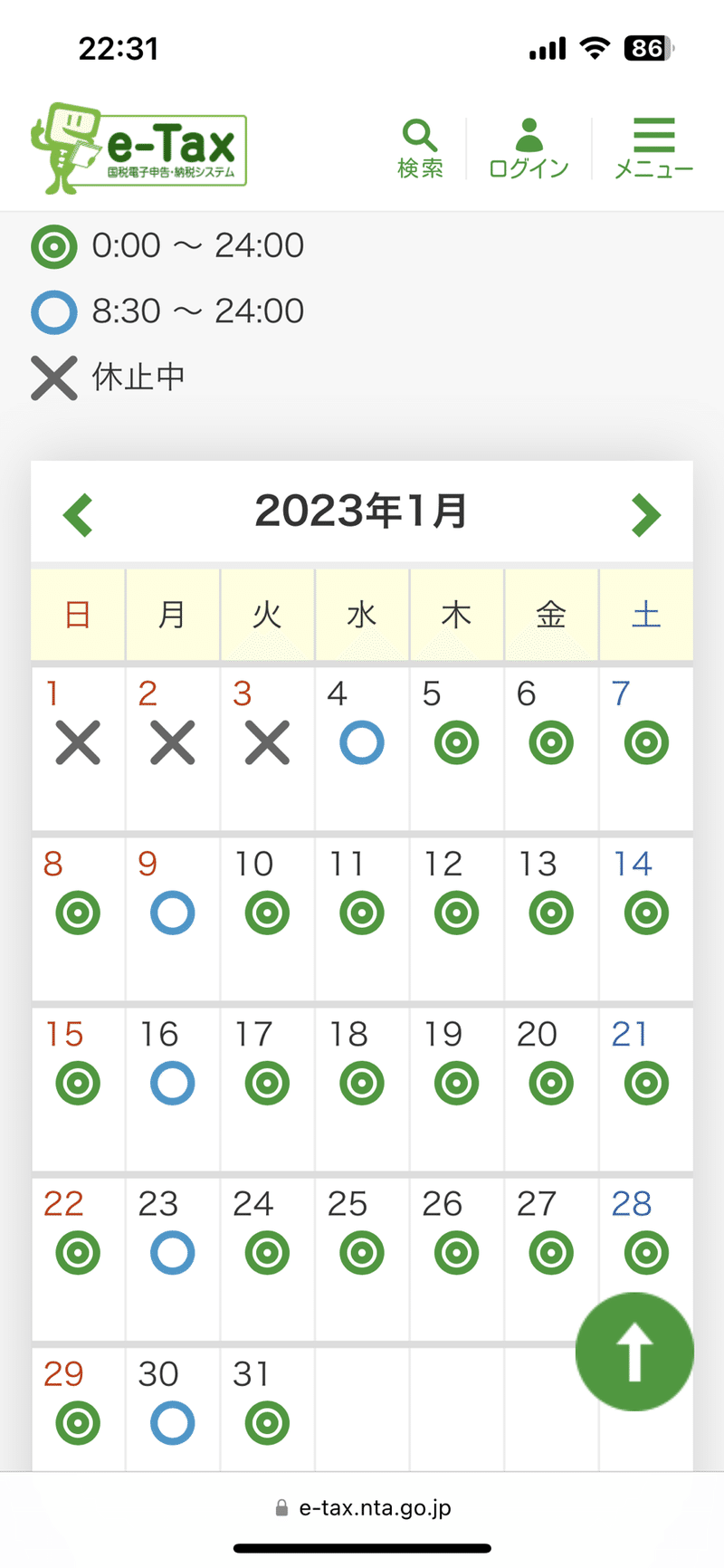The image size is (724, 1568).
Task: Tap the 2023年1月 month heading
Action: (361, 511)
